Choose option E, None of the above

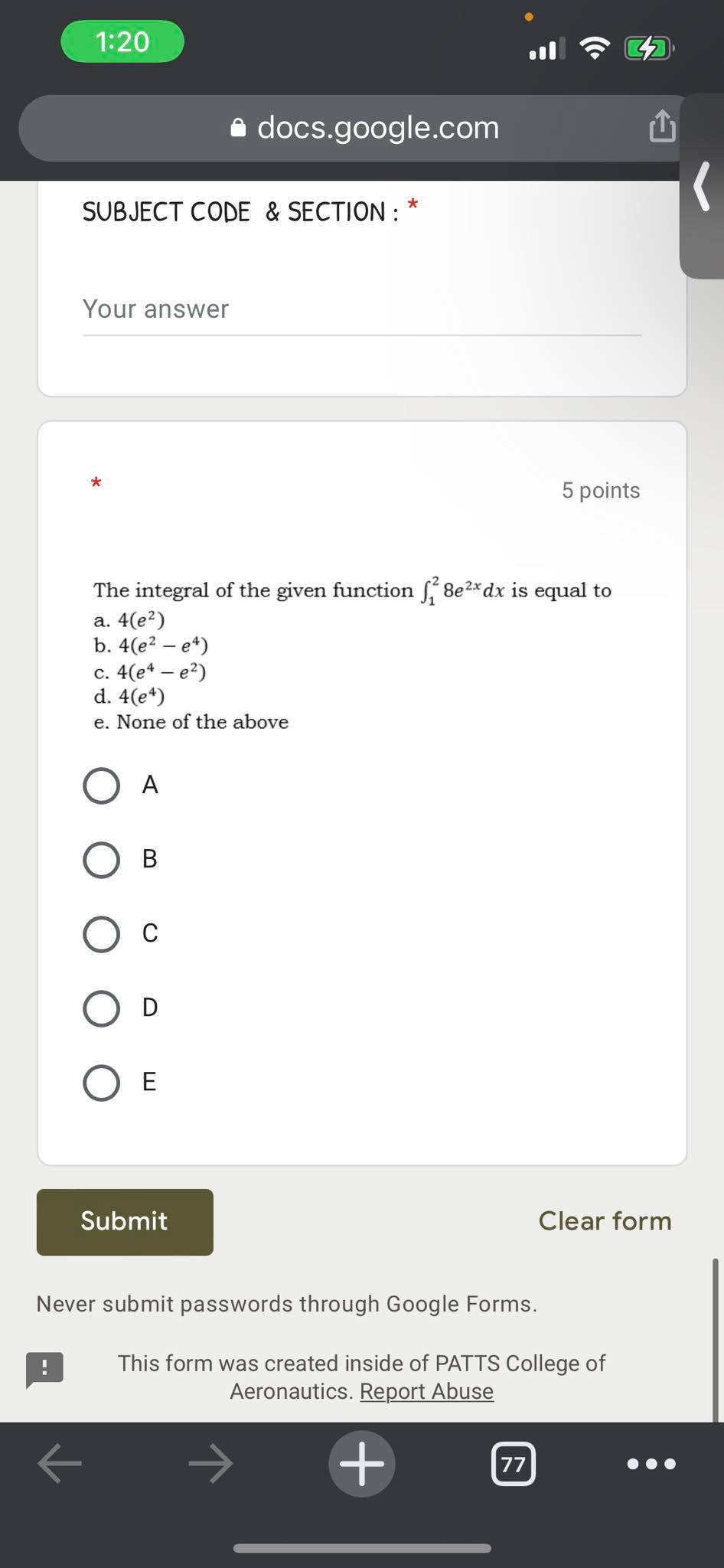[x=100, y=1082]
